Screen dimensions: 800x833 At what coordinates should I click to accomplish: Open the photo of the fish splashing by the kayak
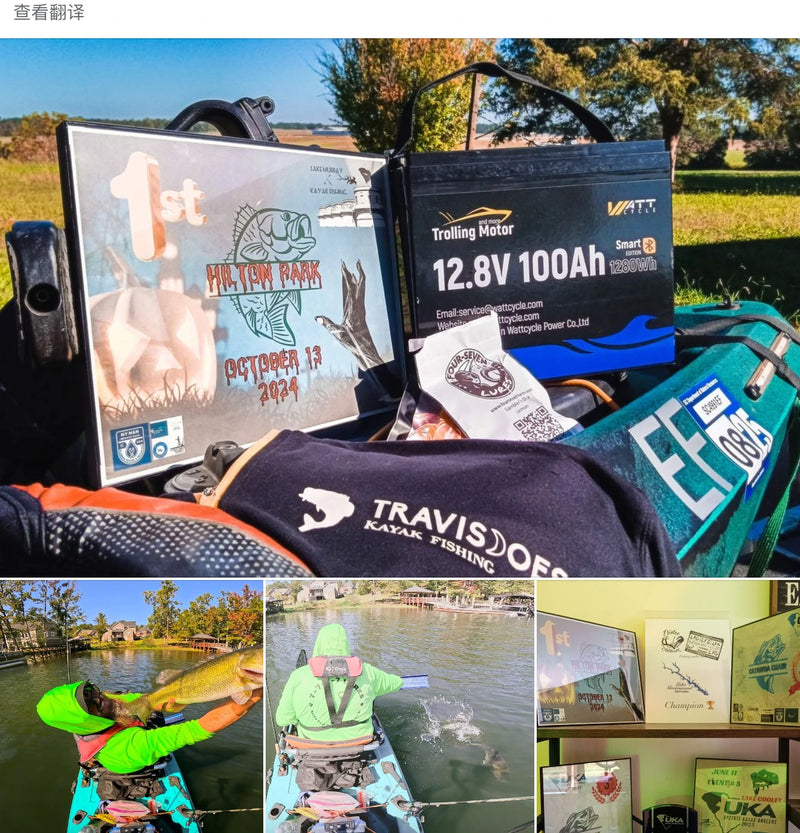[x=399, y=706]
